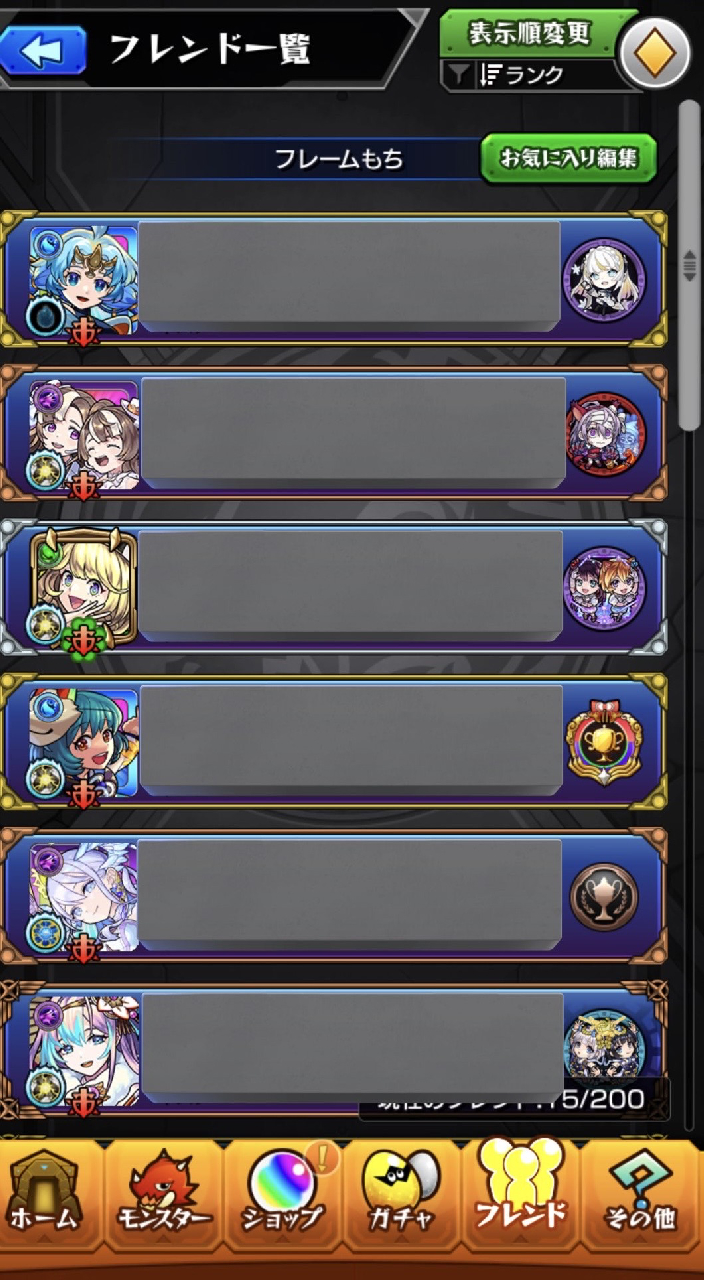704x1280 pixels.
Task: Tap the 表示順変更 sort order button
Action: 530,32
